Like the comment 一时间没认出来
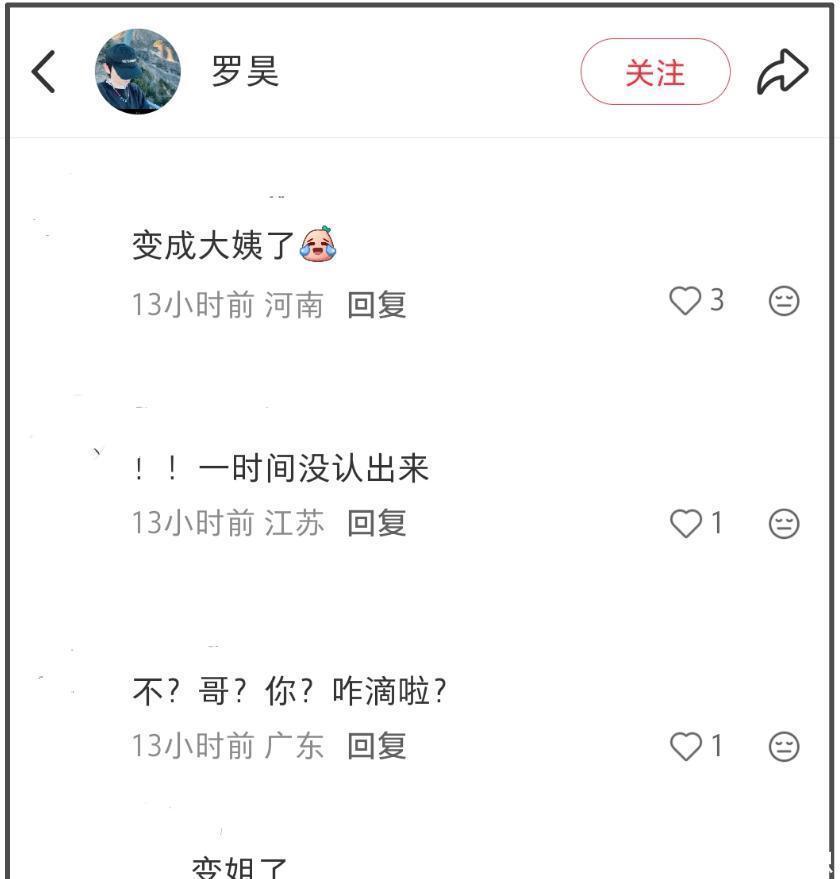840x879 pixels. 685,523
